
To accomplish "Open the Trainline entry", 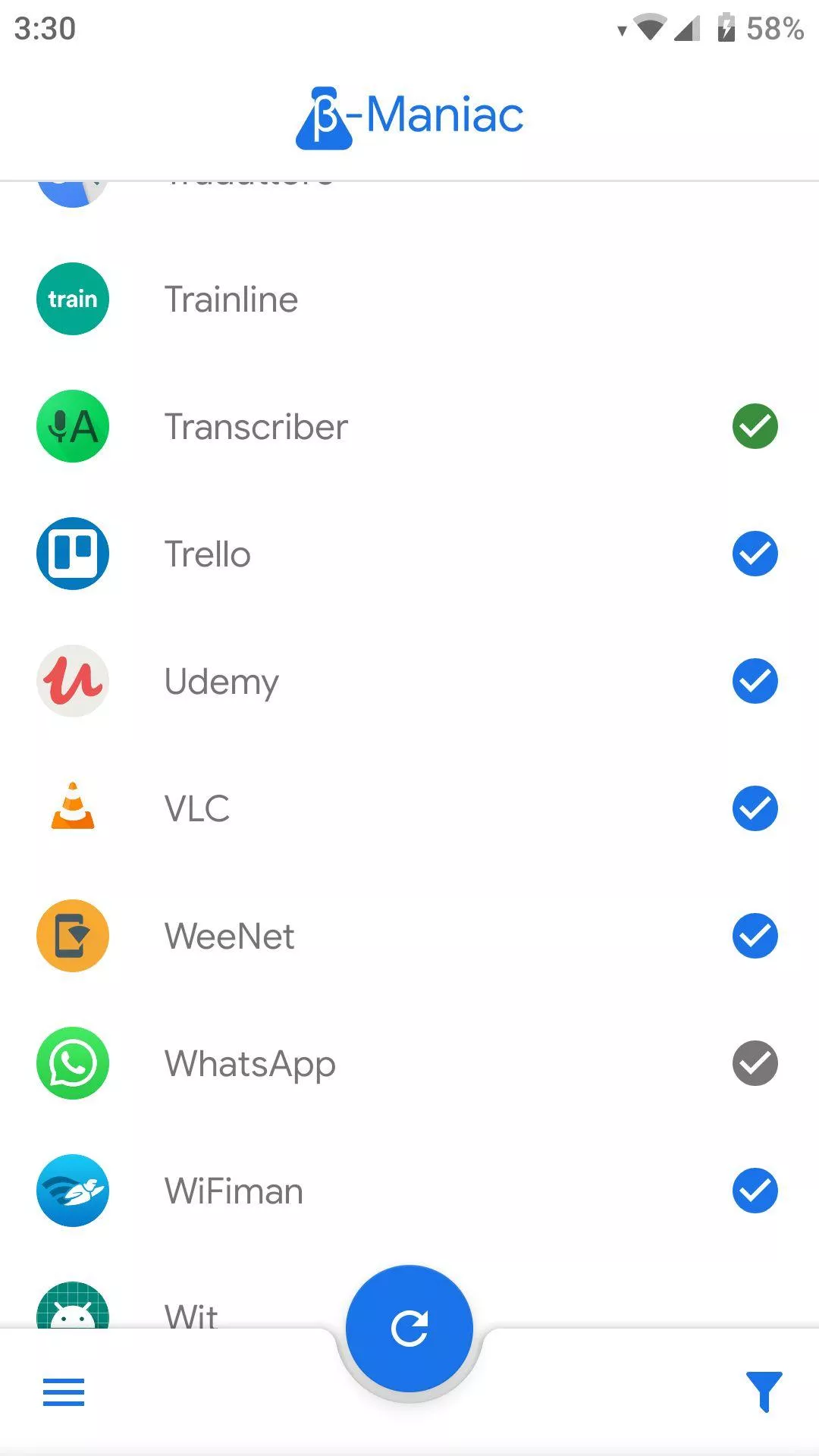I will click(409, 299).
